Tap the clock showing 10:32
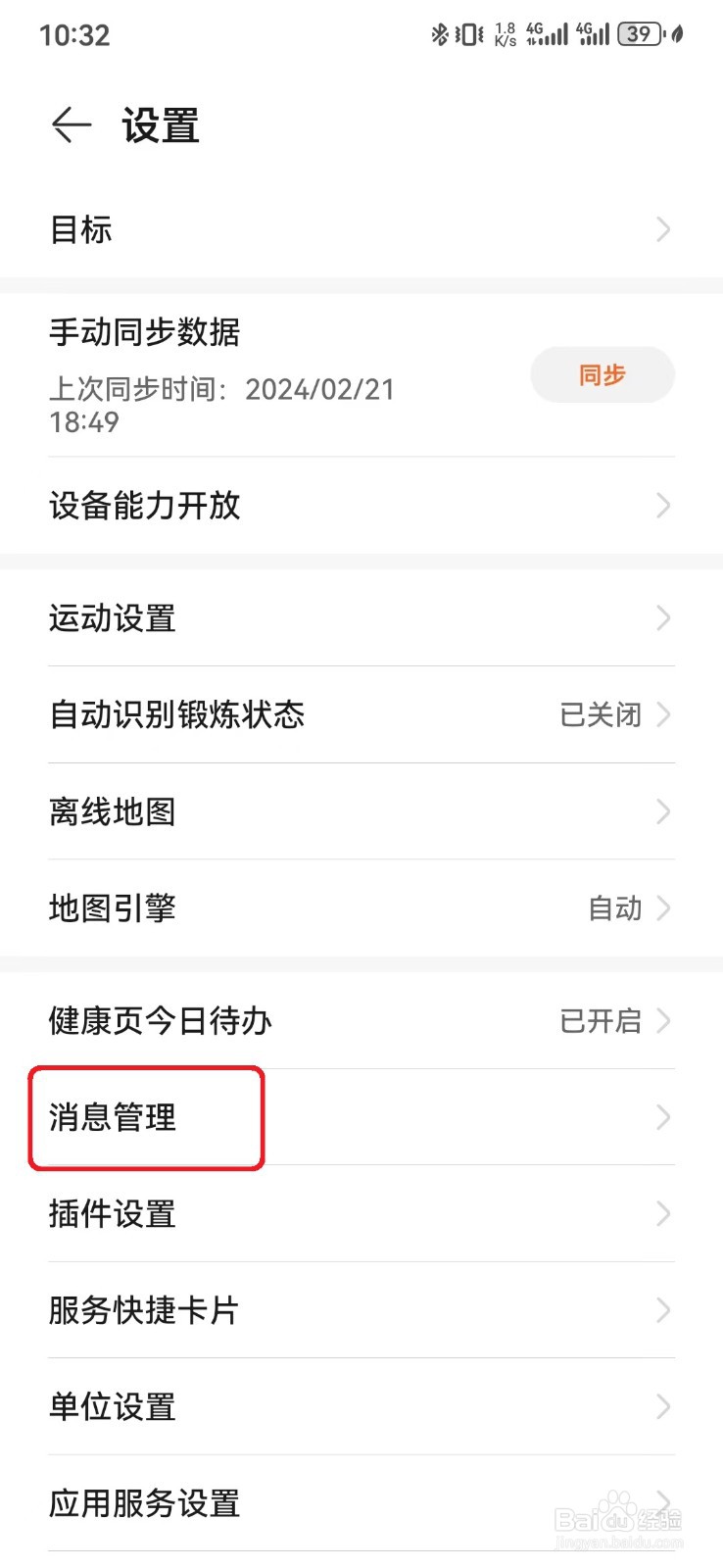This screenshot has width=723, height=1568. [x=75, y=35]
